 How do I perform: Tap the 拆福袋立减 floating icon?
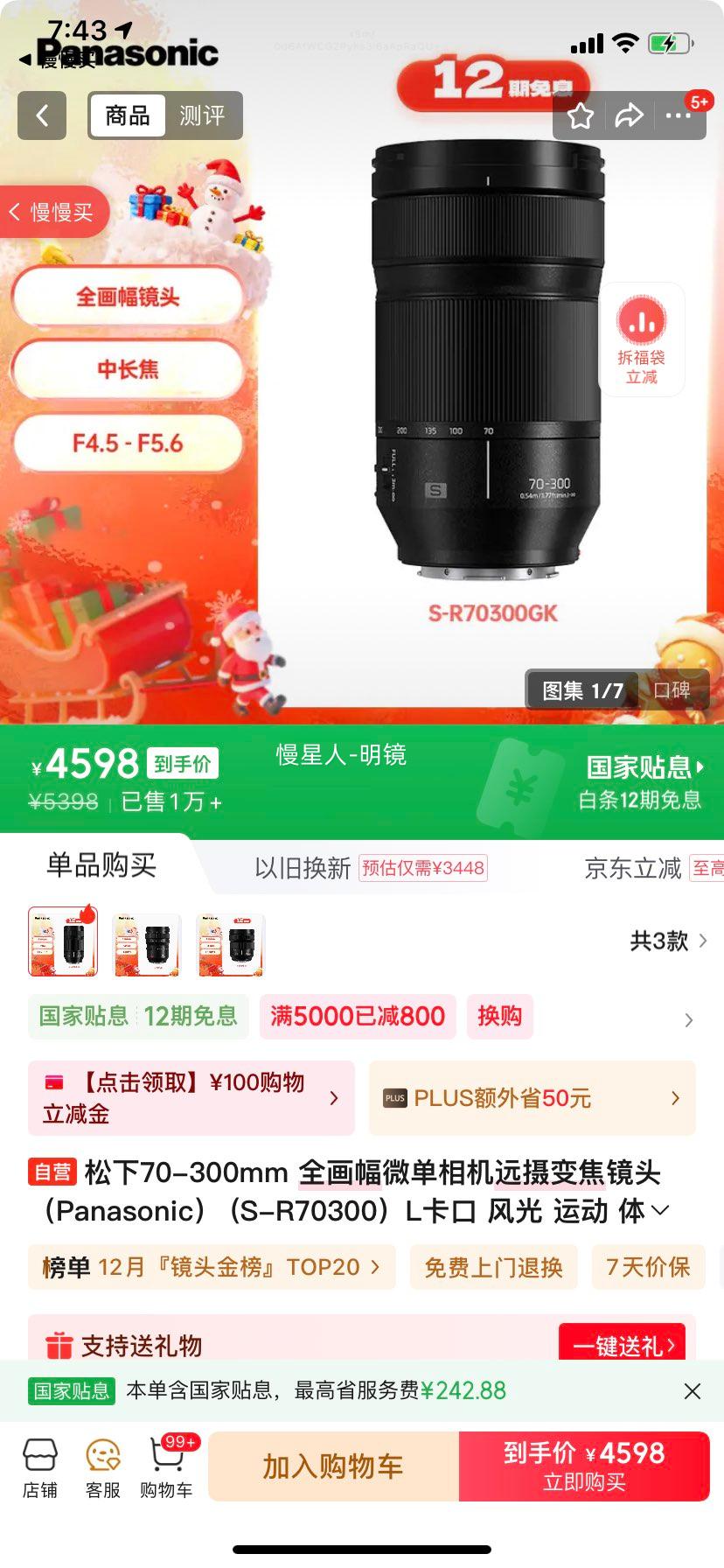point(642,339)
